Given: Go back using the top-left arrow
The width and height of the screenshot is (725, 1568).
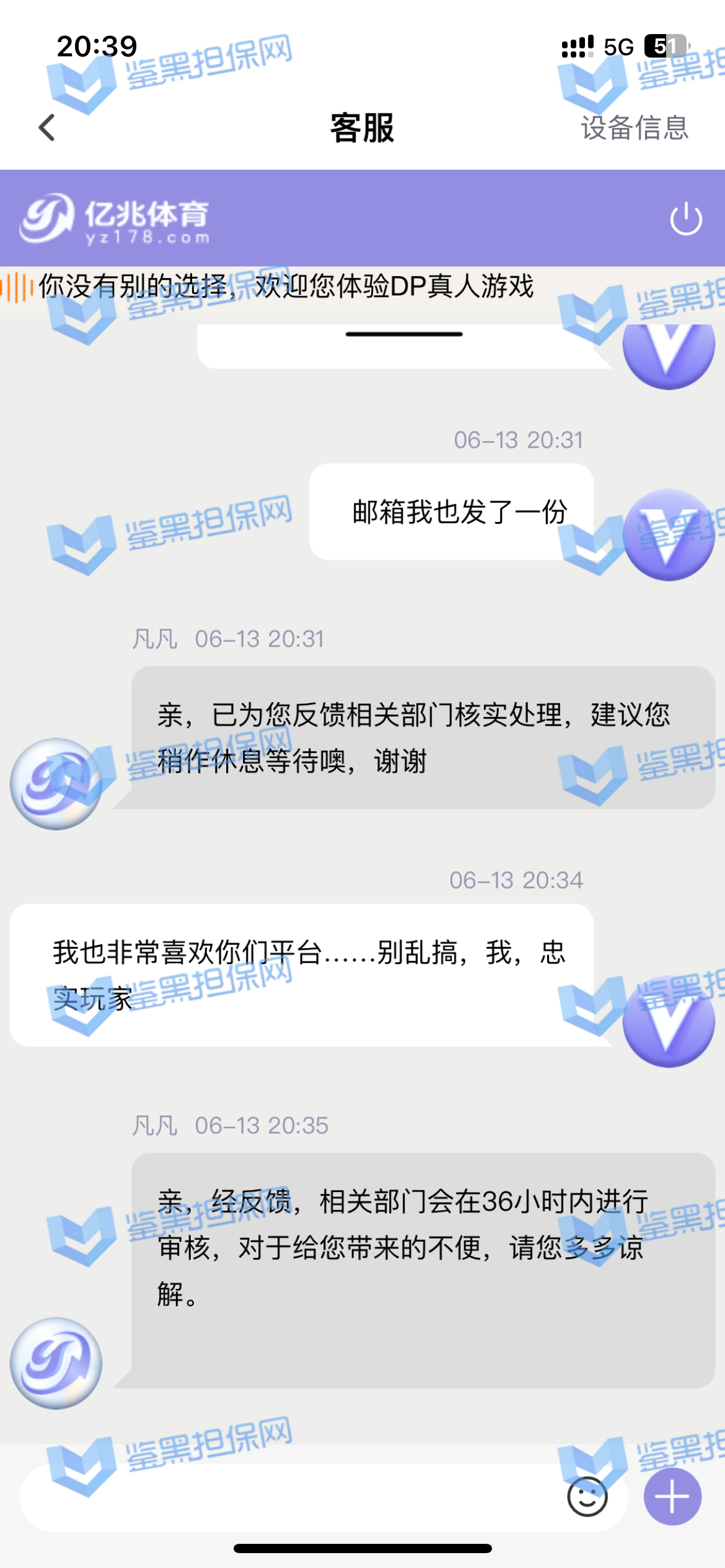Looking at the screenshot, I should [x=47, y=128].
